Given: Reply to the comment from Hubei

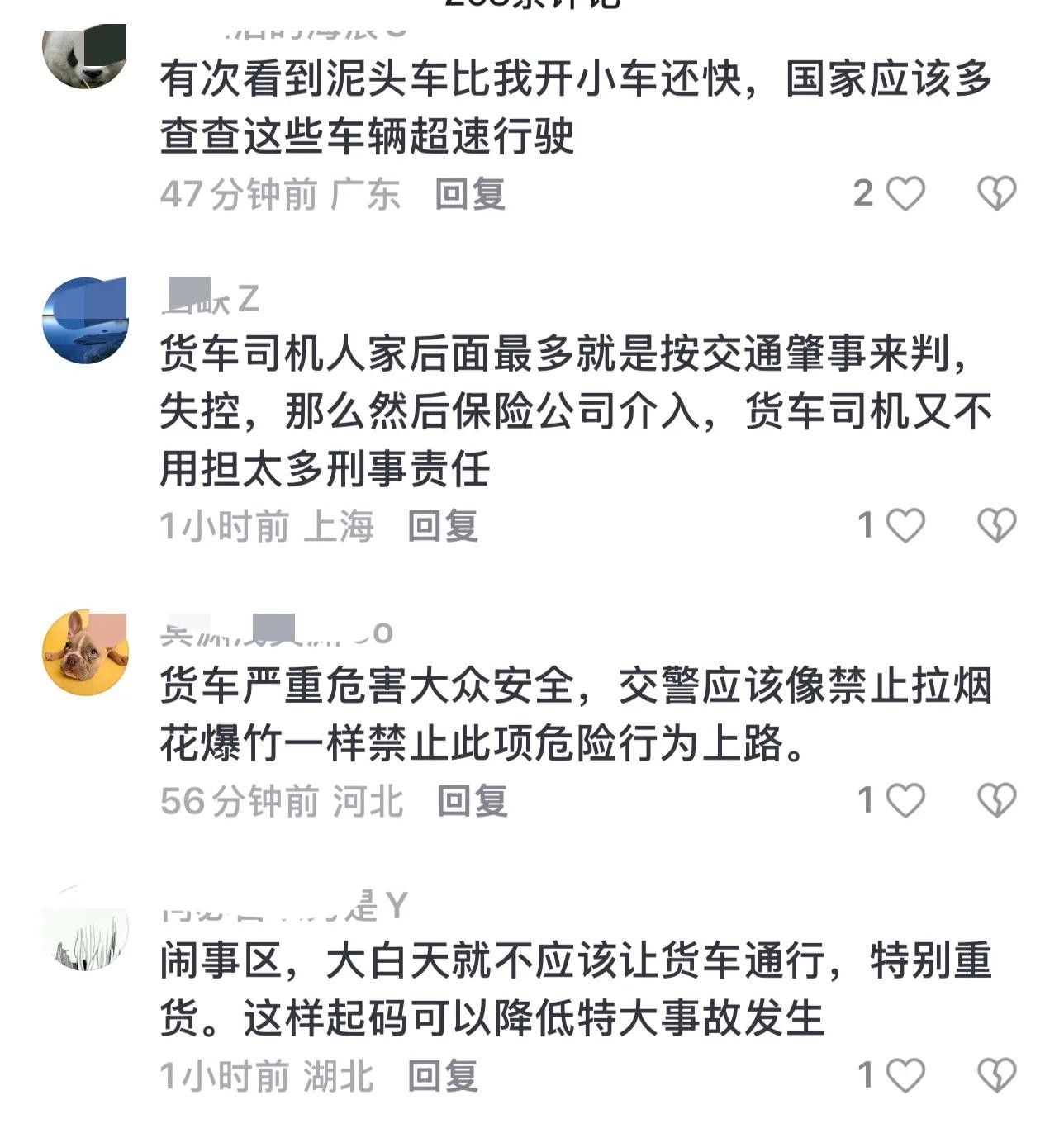Looking at the screenshot, I should tap(443, 1076).
